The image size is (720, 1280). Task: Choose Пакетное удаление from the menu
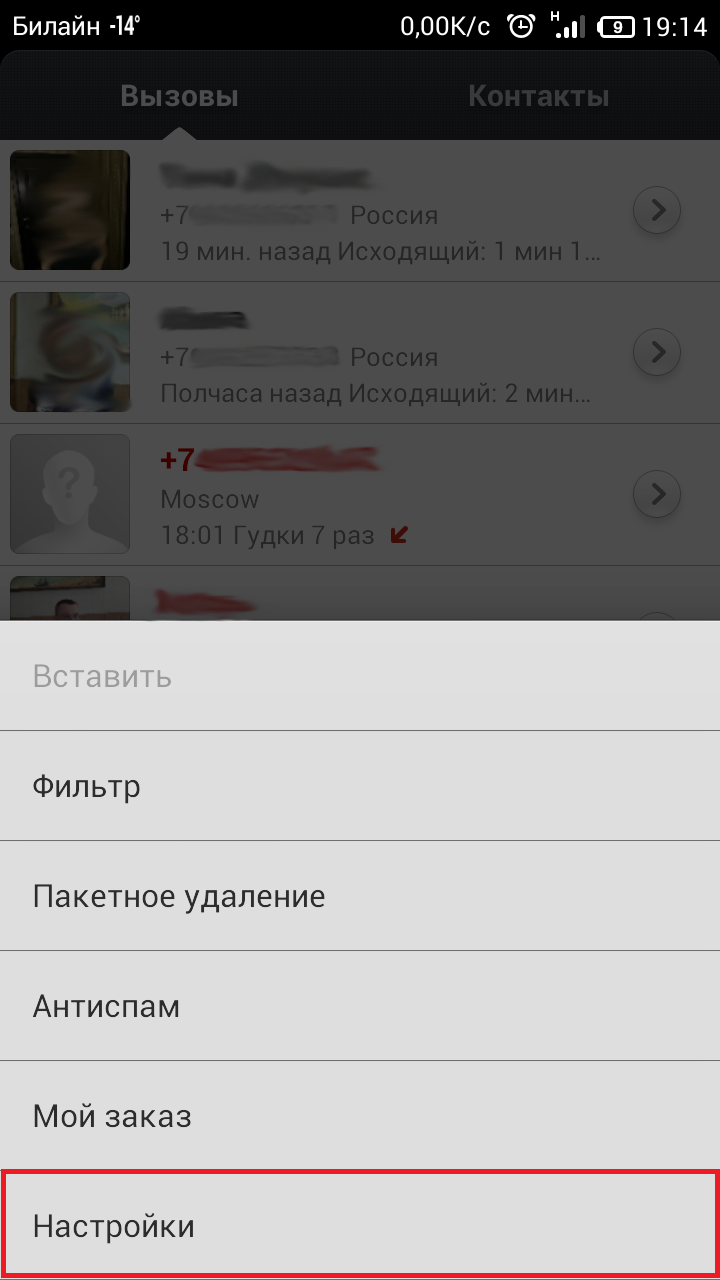click(x=360, y=896)
